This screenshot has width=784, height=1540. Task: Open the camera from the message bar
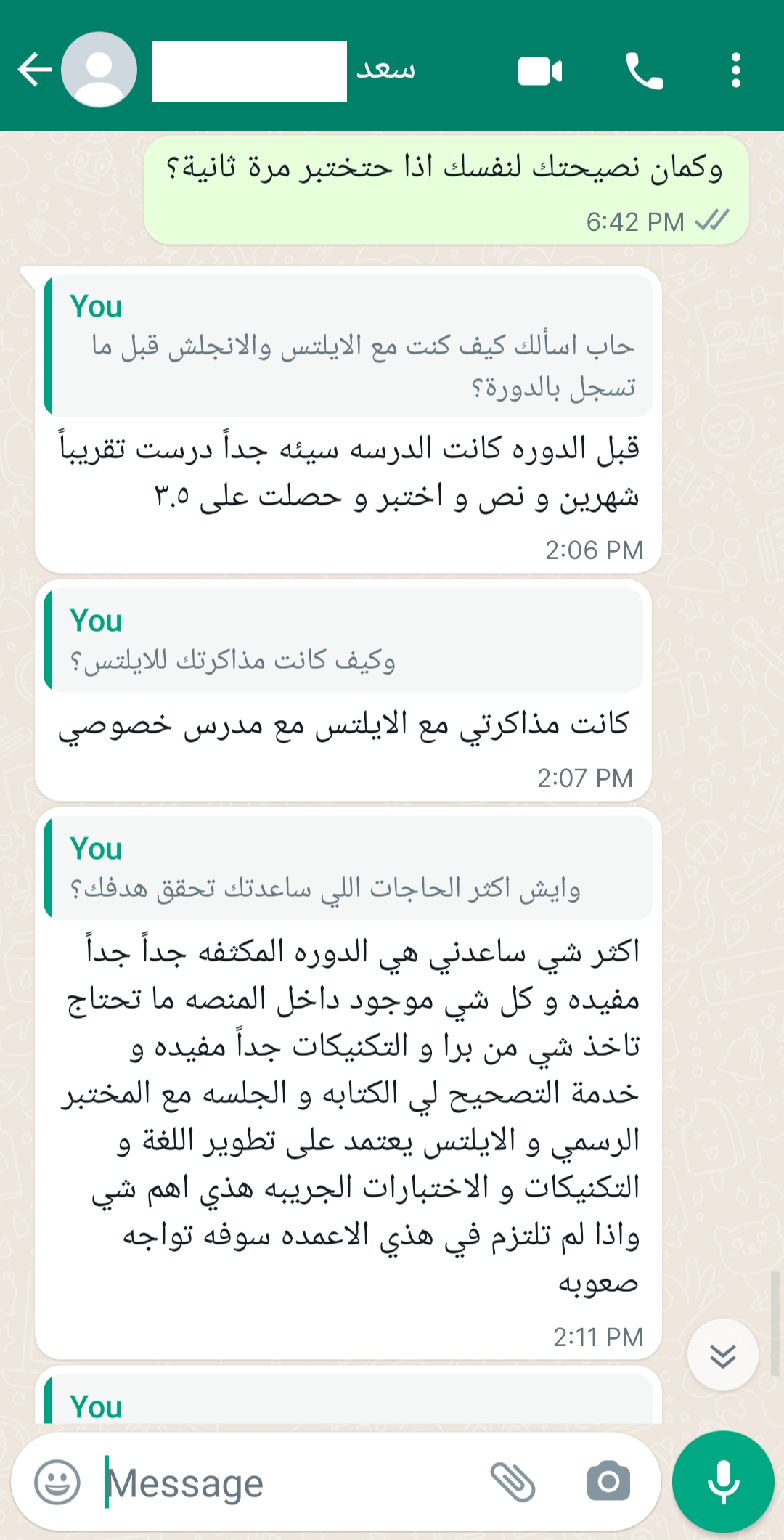point(608,1482)
